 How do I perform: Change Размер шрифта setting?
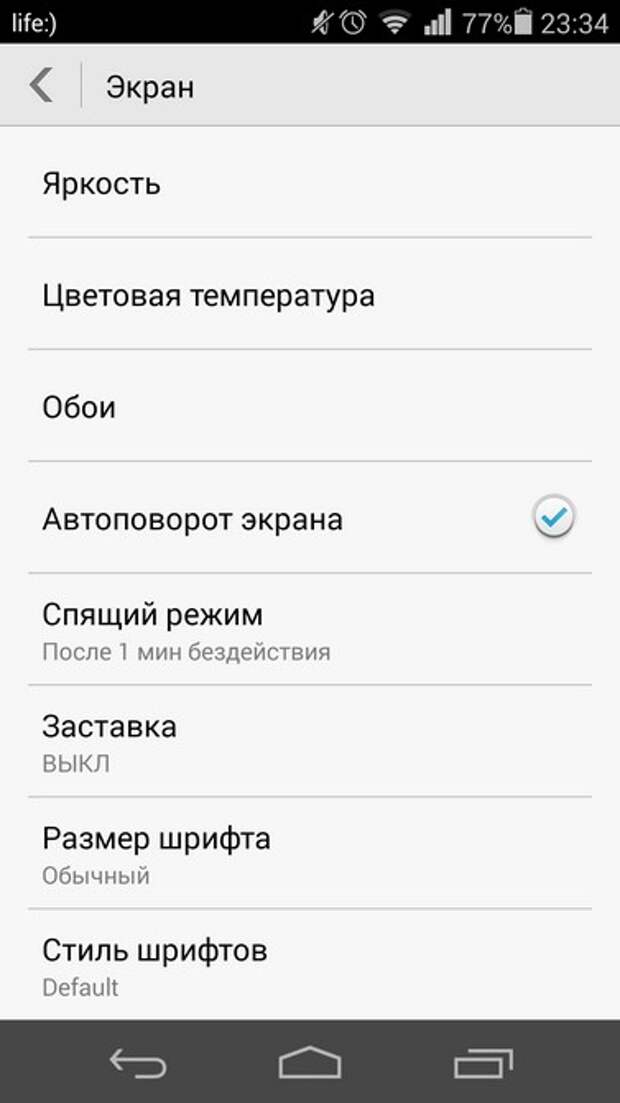coord(310,853)
